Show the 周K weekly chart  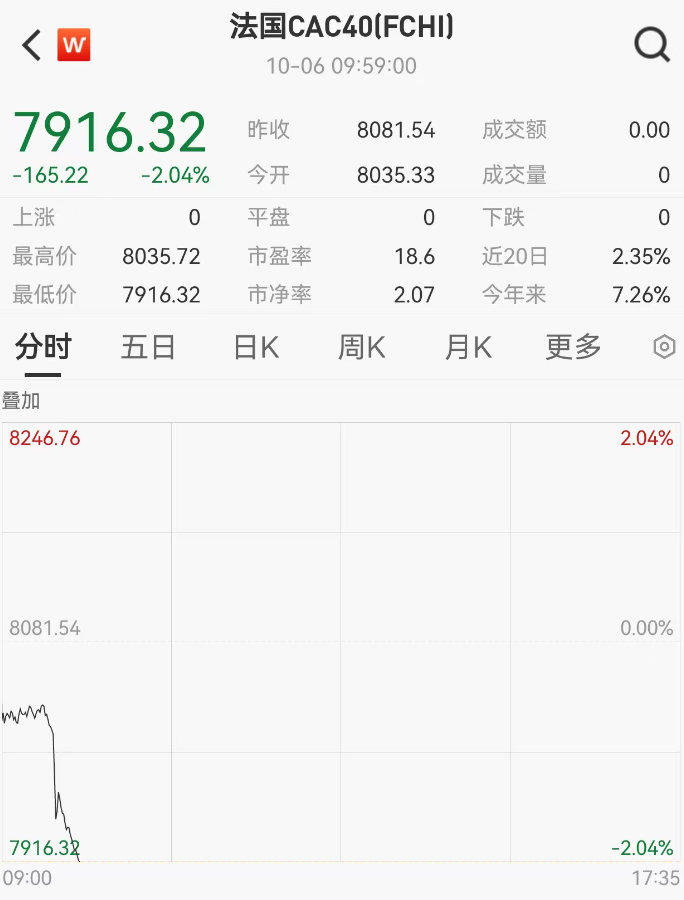361,347
